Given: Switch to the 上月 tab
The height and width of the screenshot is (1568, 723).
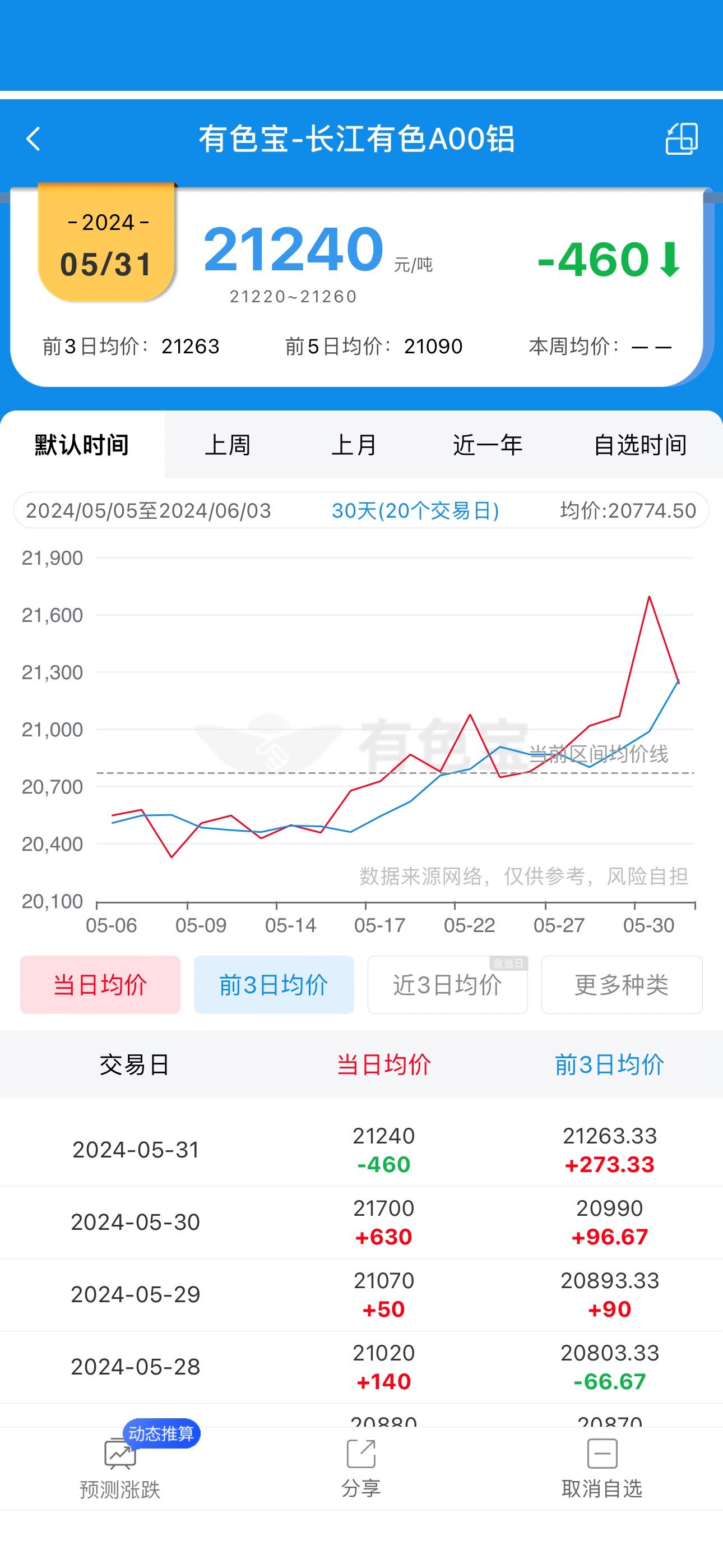Looking at the screenshot, I should click(x=354, y=445).
